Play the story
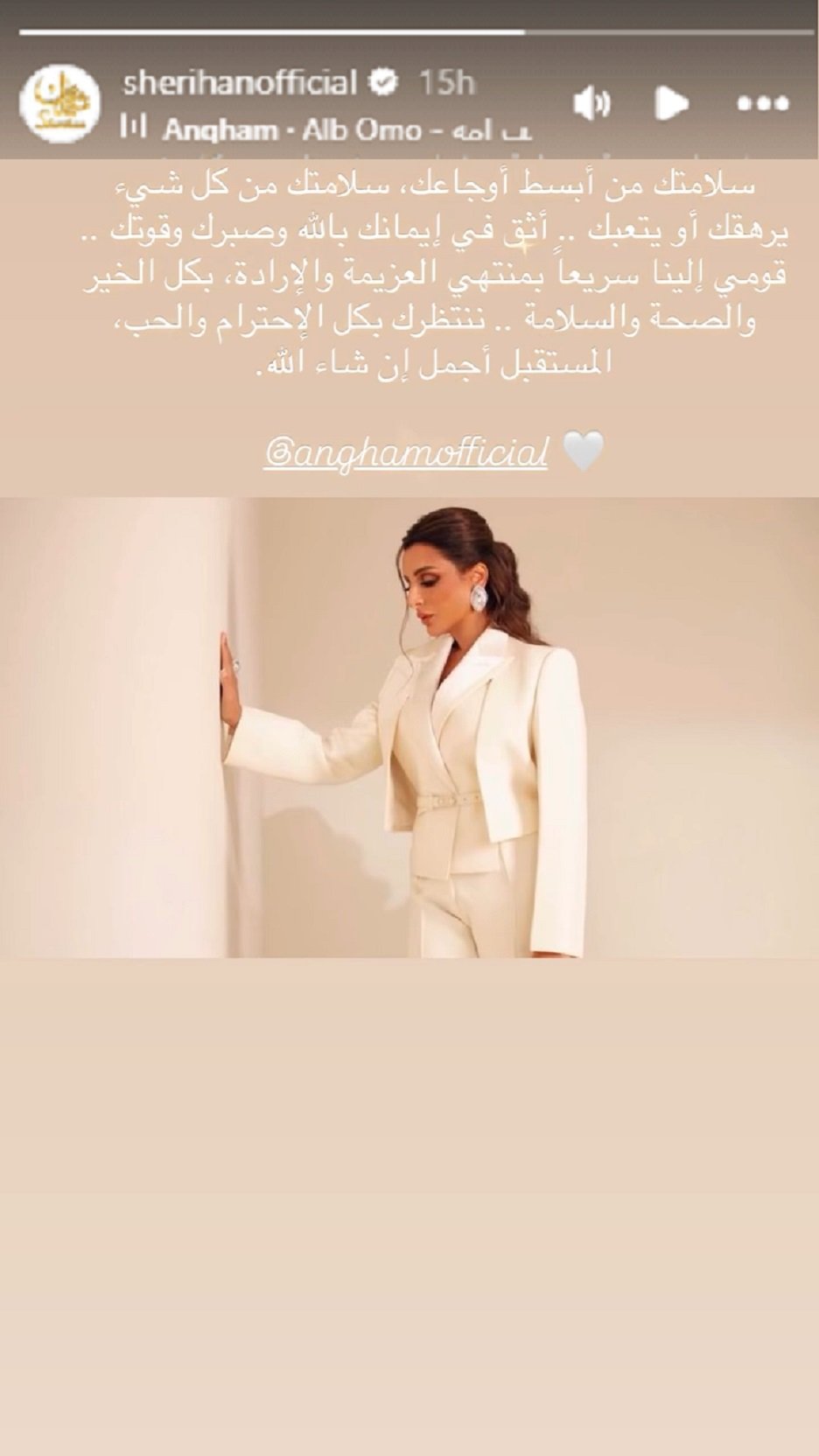 click(671, 103)
